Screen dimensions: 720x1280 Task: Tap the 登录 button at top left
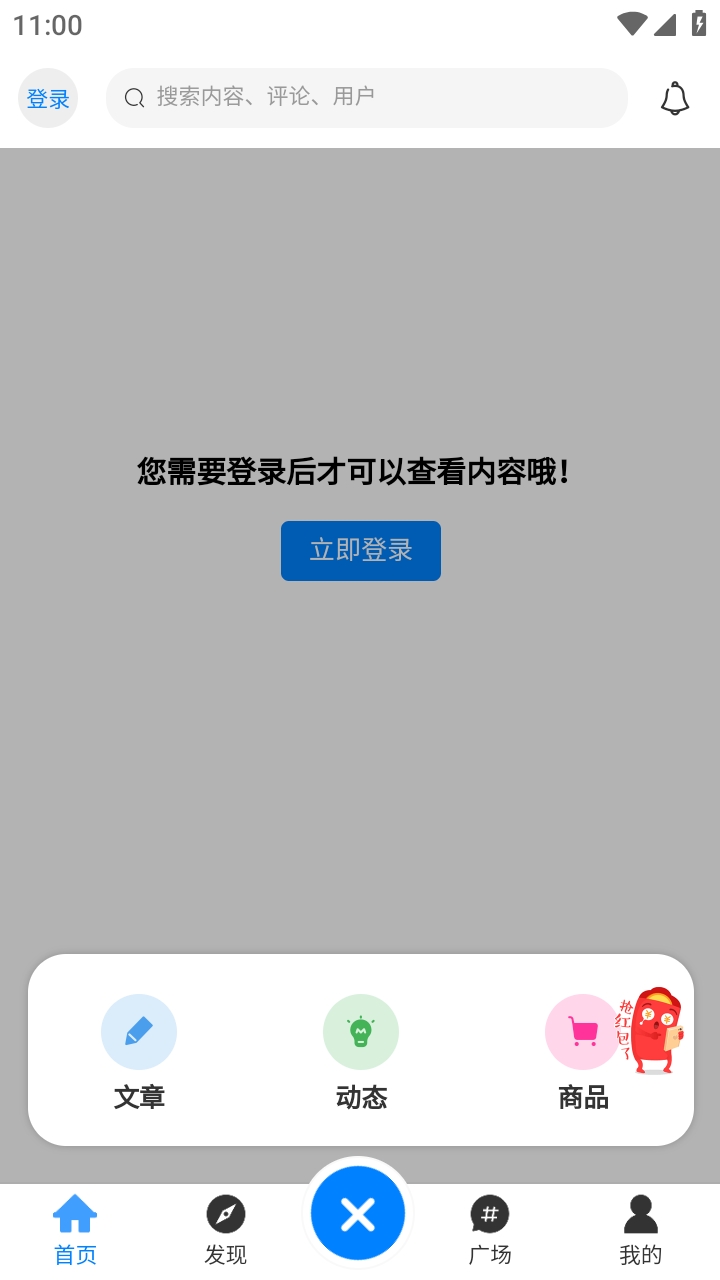pyautogui.click(x=48, y=98)
